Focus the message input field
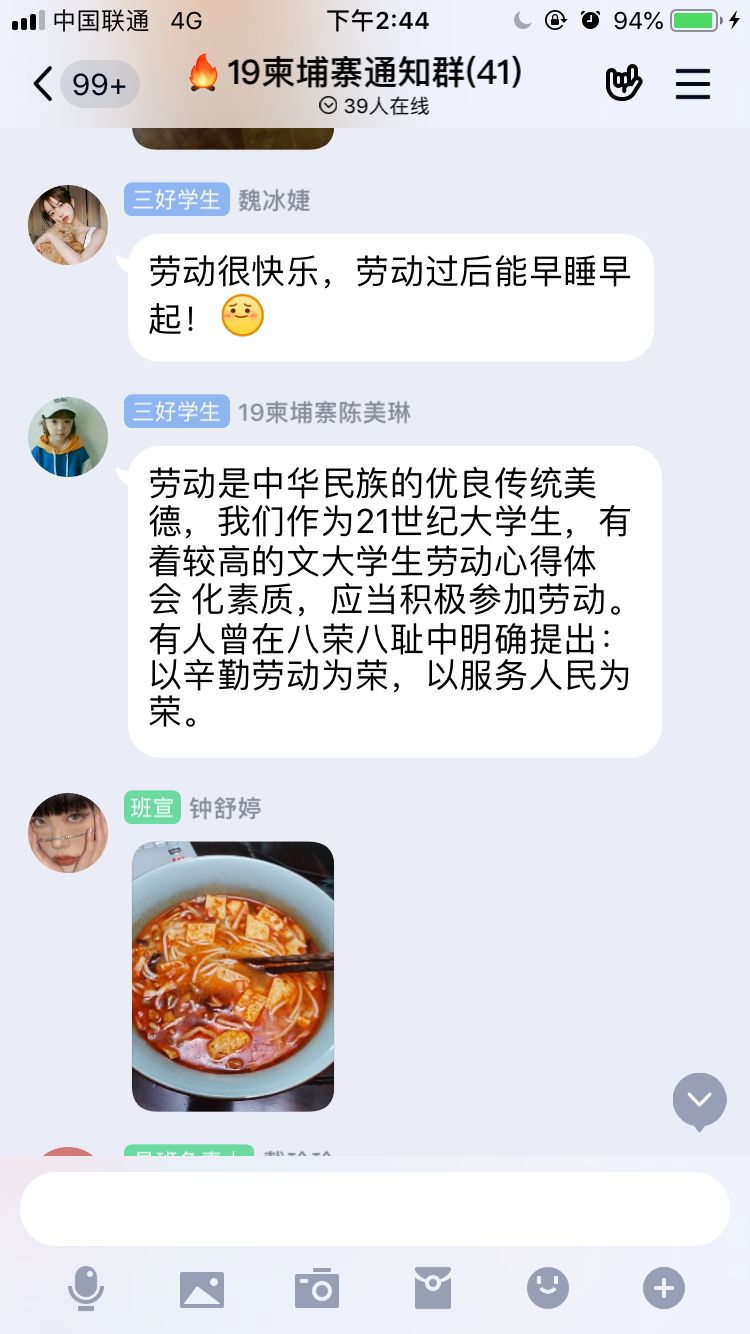The width and height of the screenshot is (750, 1334). click(x=375, y=1209)
